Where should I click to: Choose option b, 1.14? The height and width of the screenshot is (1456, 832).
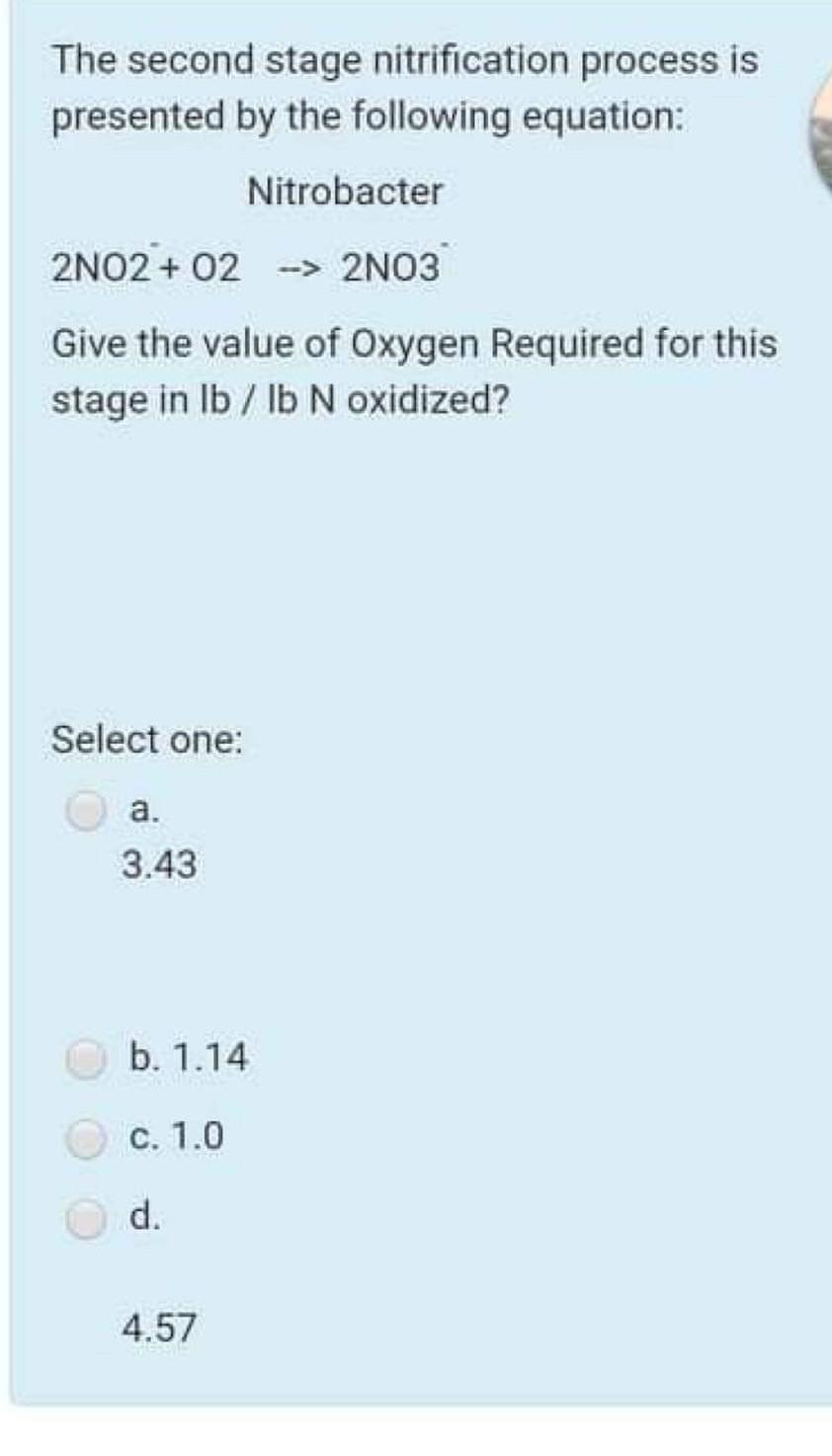pyautogui.click(x=87, y=1058)
